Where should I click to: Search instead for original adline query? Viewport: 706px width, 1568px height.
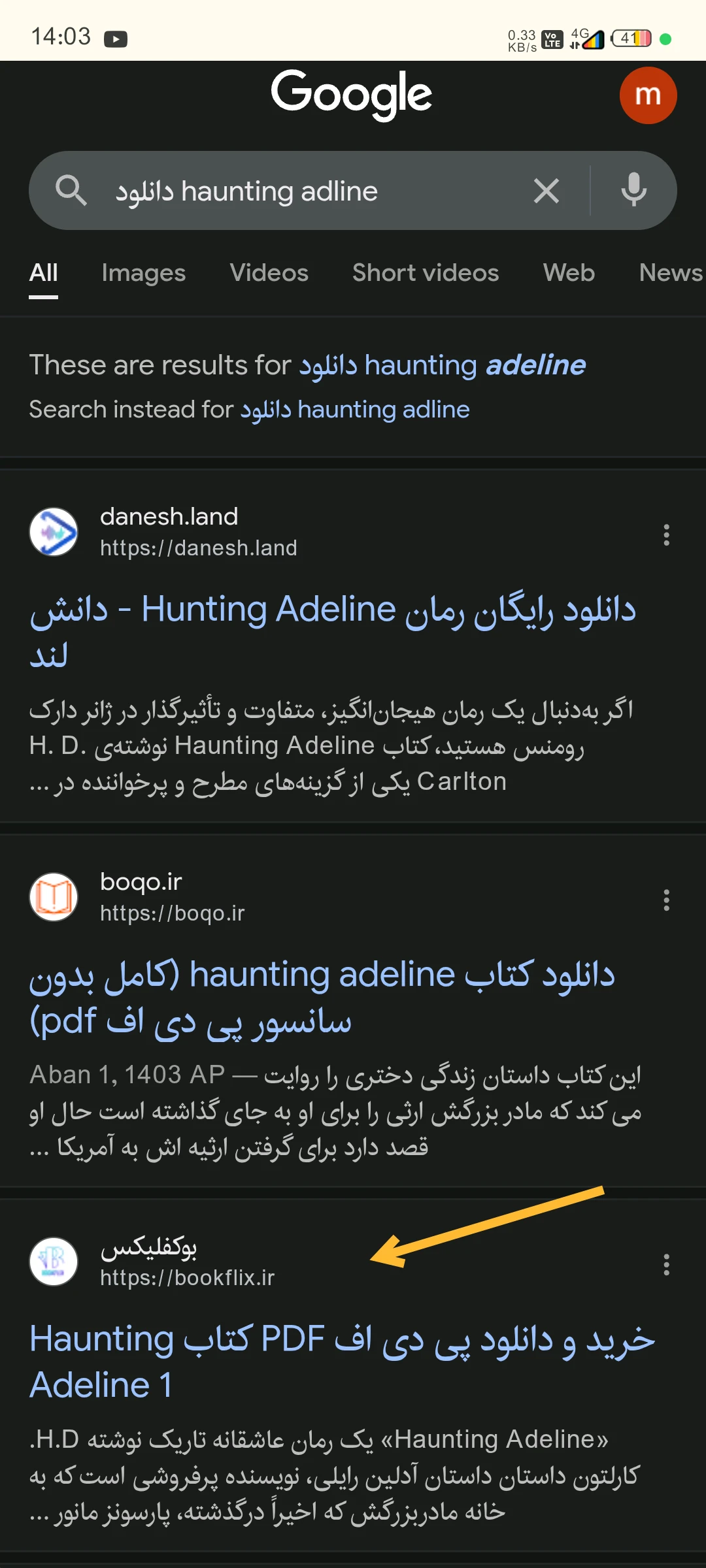pos(355,410)
